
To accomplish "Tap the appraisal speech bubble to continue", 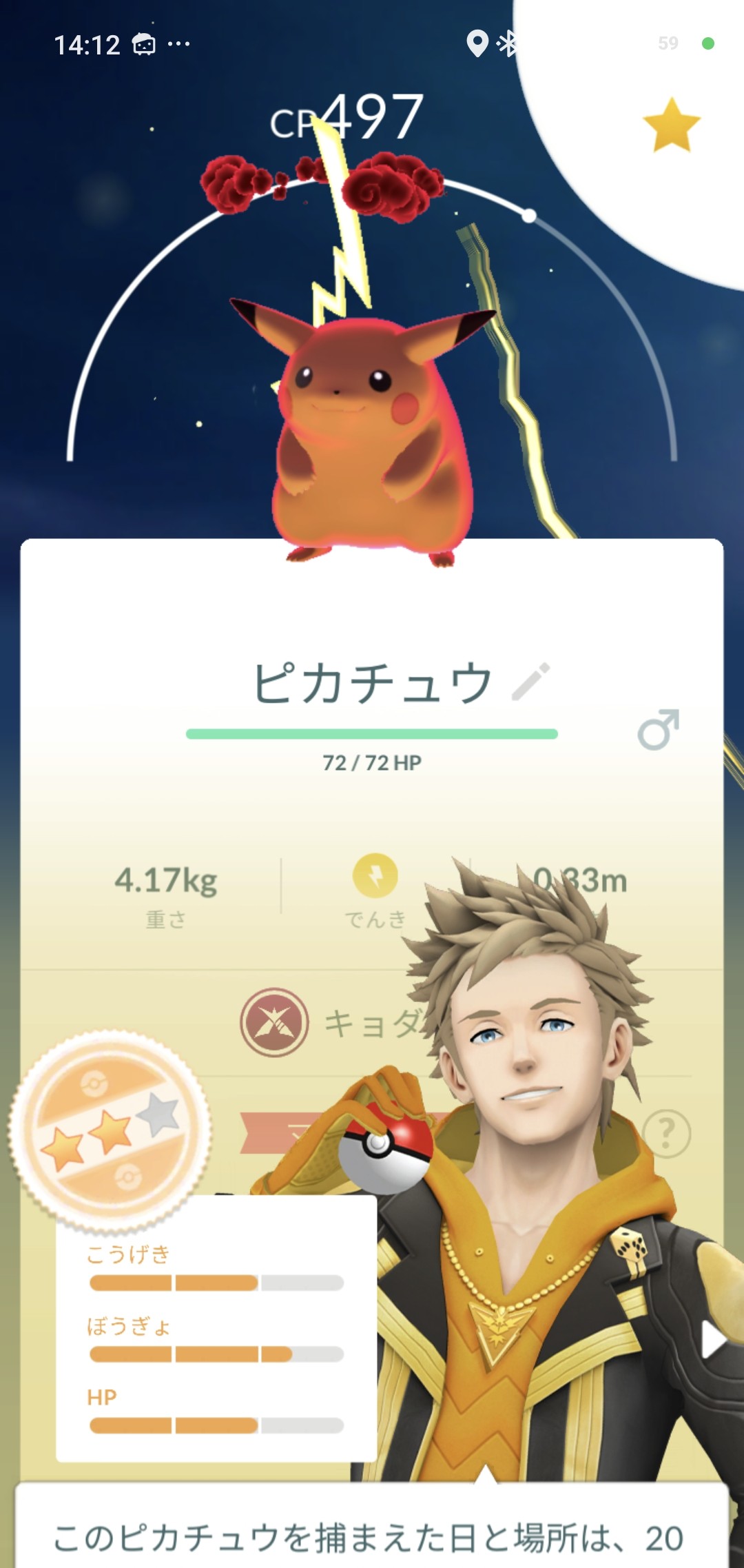I will pyautogui.click(x=372, y=1531).
